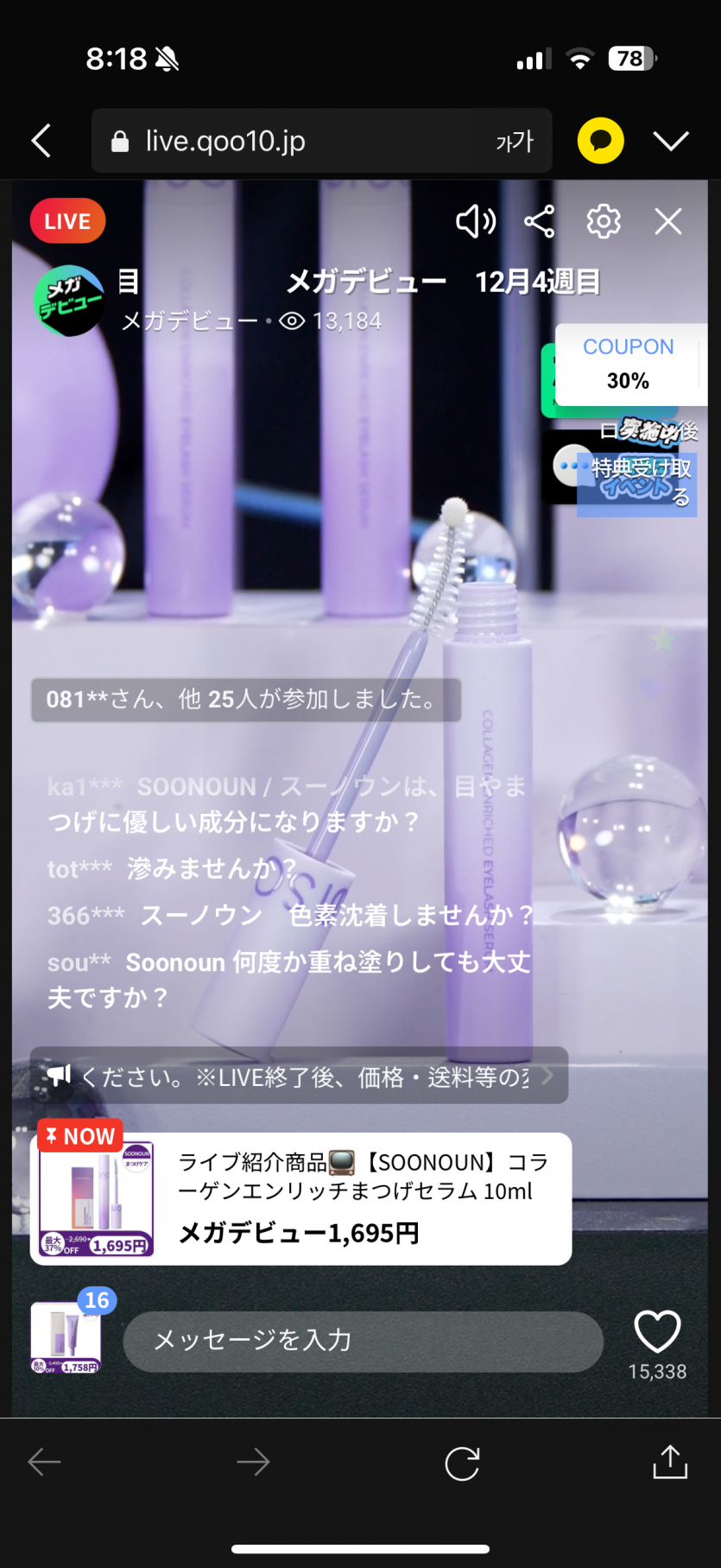The image size is (721, 1568).
Task: Open the SOONOUN まつげセラム product card
Action: tap(300, 1199)
